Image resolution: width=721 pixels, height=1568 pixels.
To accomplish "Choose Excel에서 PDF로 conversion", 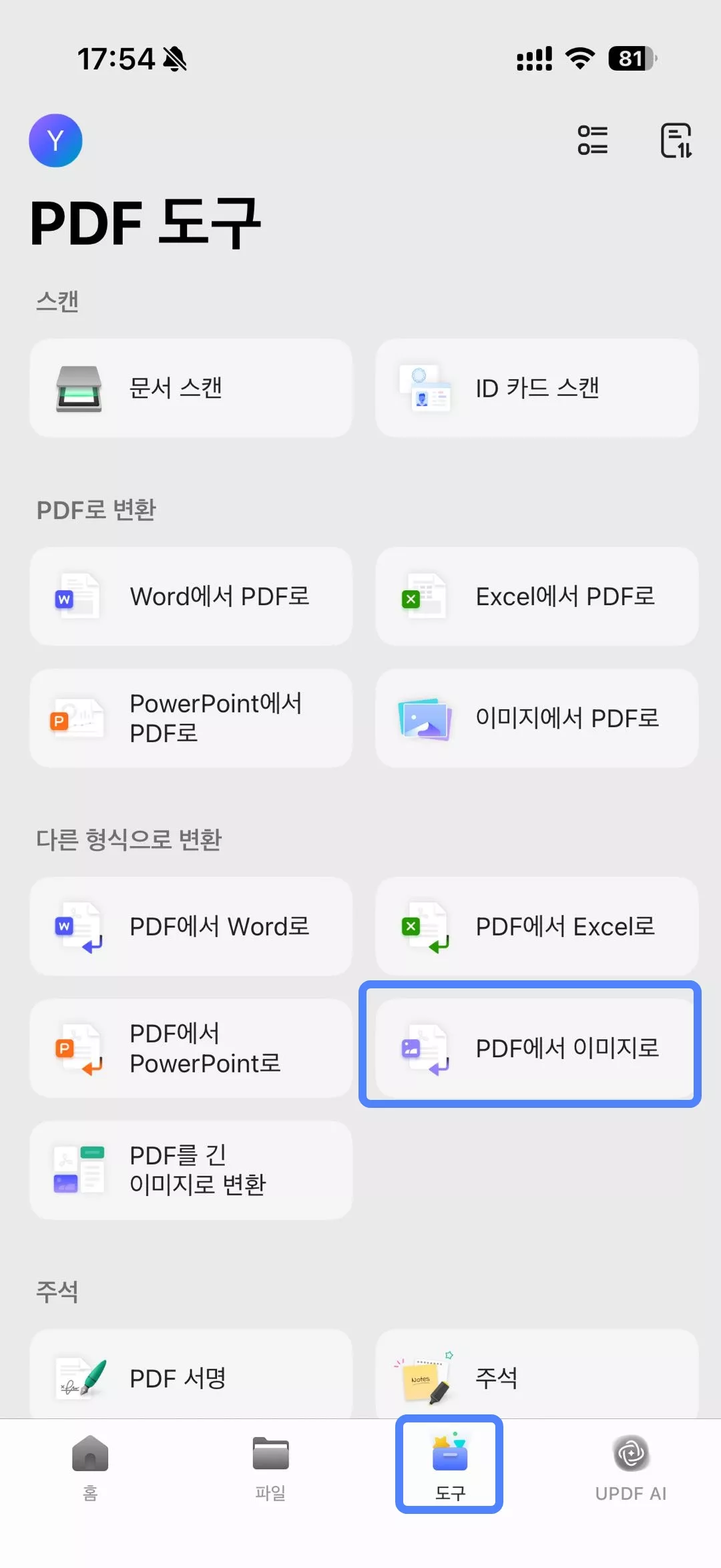I will pyautogui.click(x=537, y=596).
